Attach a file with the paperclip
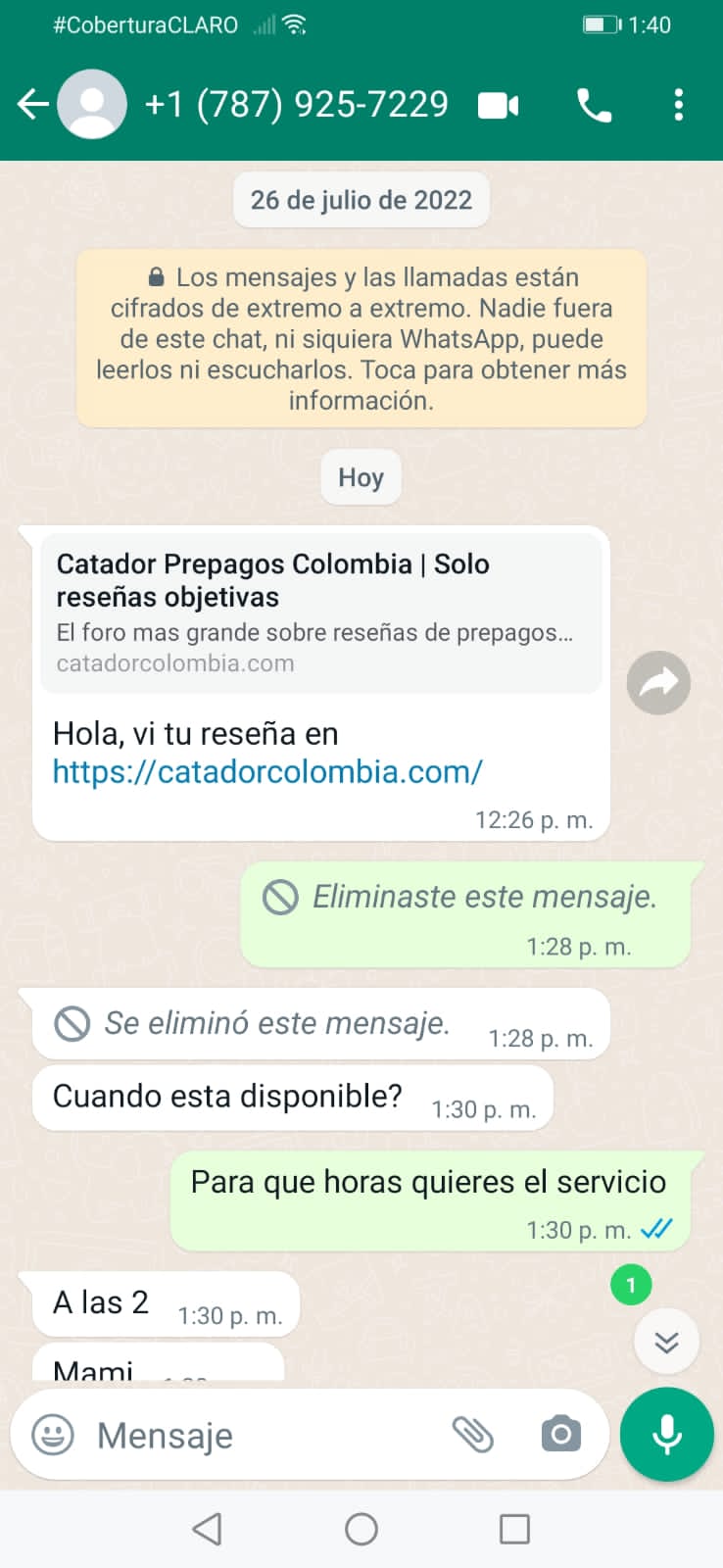This screenshot has width=723, height=1568. point(473,1435)
